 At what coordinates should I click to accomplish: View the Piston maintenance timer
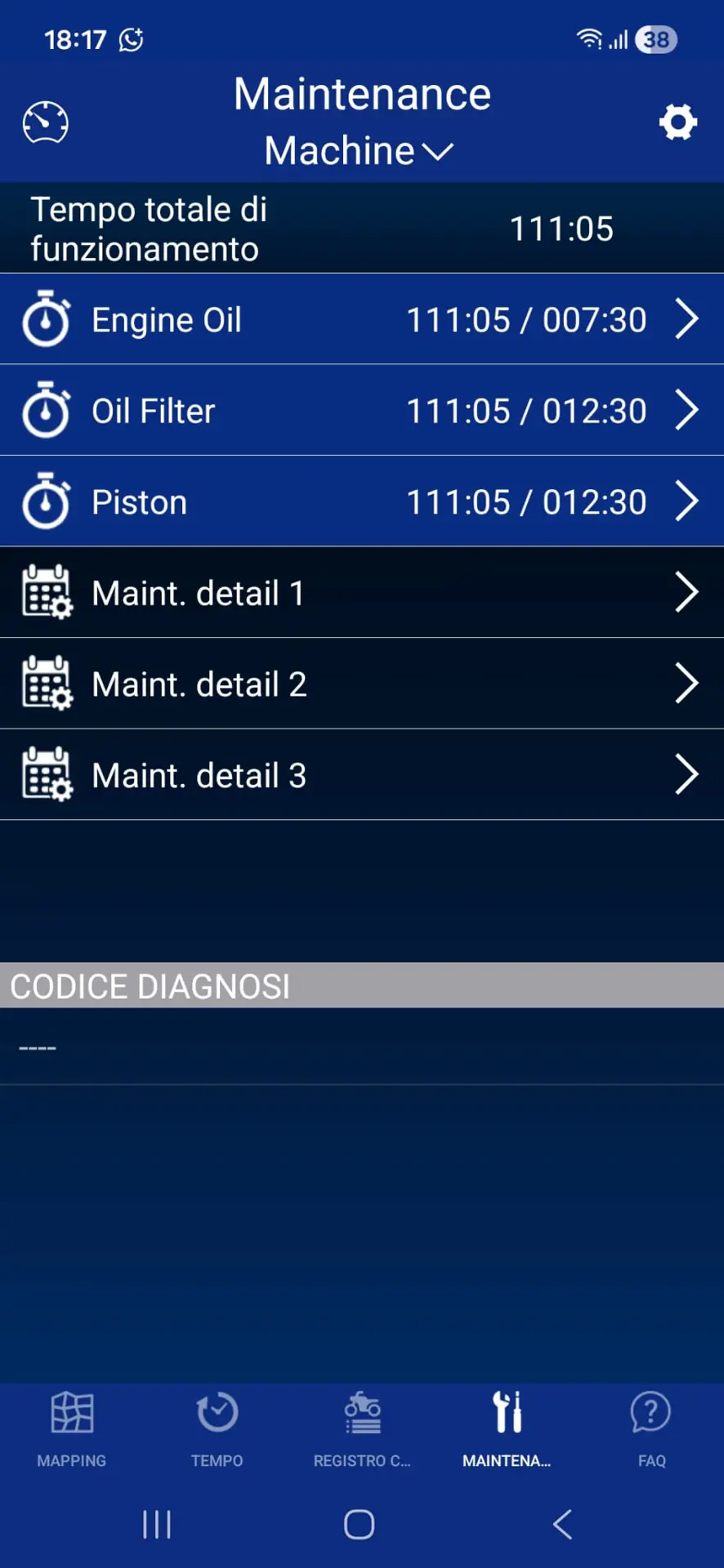[x=361, y=501]
